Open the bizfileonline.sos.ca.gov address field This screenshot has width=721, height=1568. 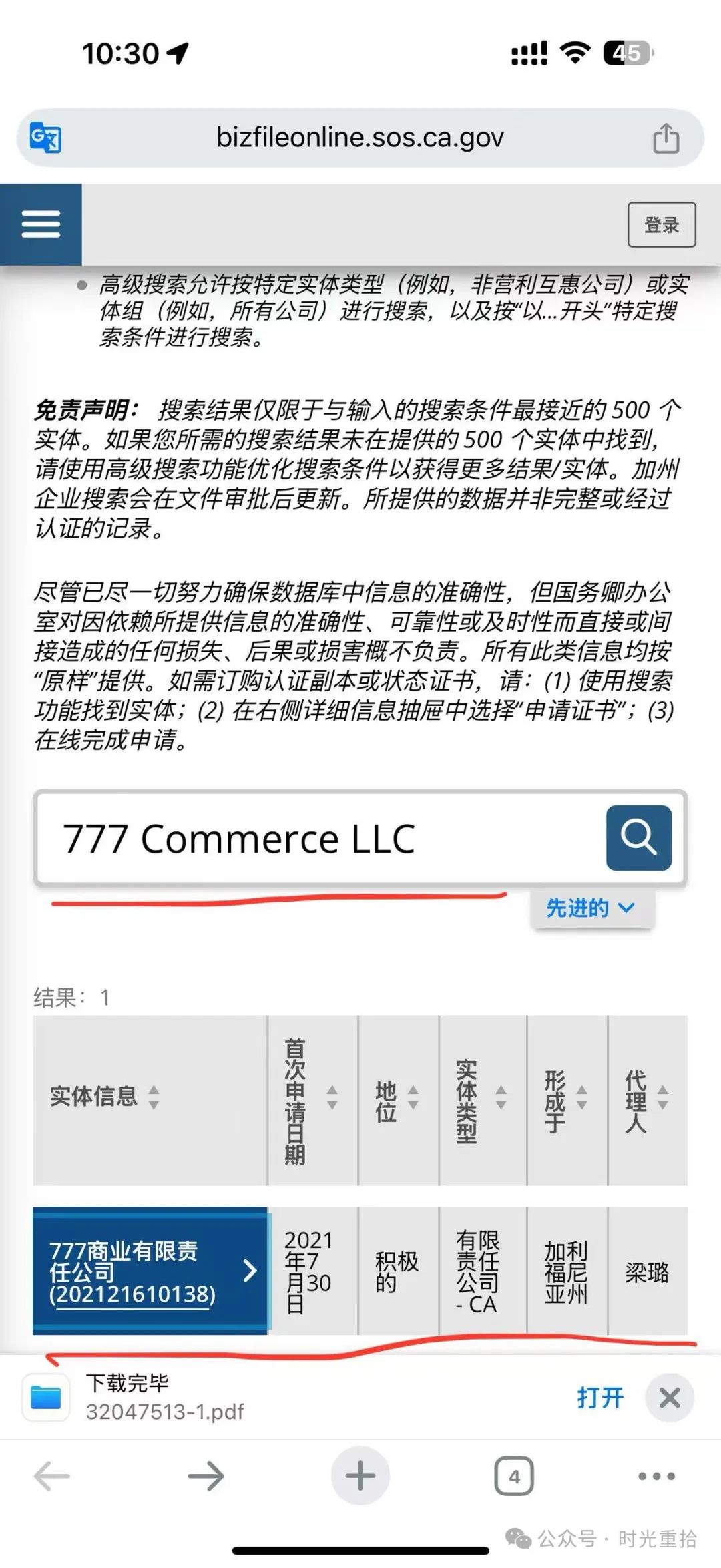359,138
